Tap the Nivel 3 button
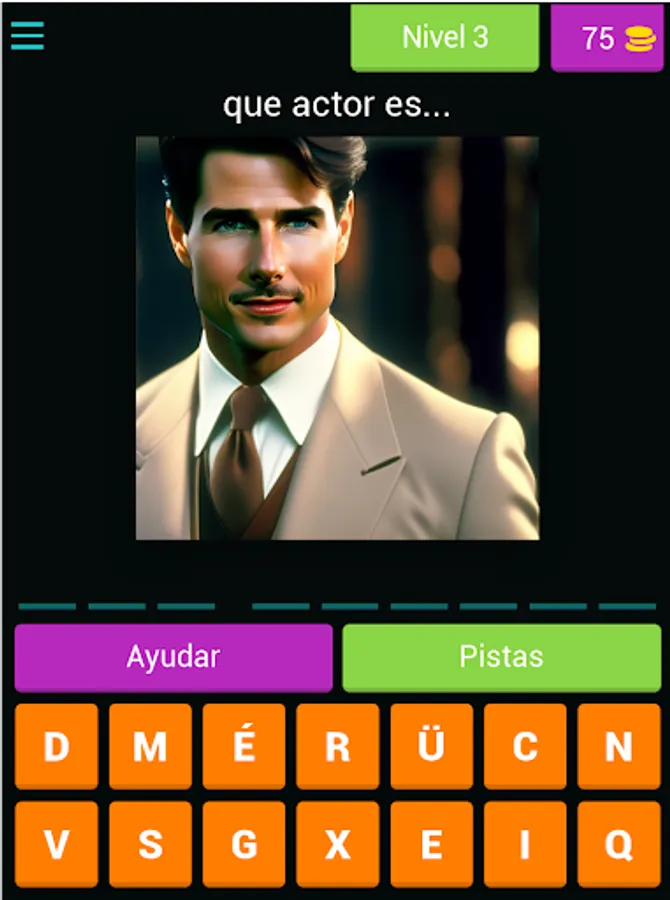Viewport: 670px width, 900px height. click(x=445, y=37)
